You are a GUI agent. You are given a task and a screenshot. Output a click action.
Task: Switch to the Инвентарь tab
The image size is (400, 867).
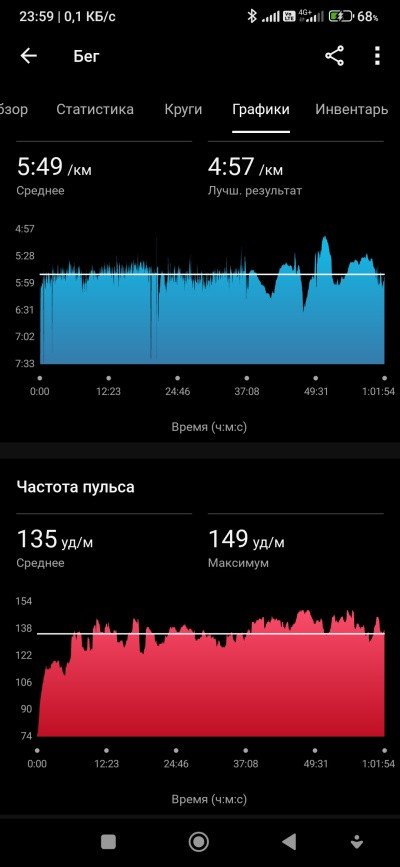click(x=352, y=109)
